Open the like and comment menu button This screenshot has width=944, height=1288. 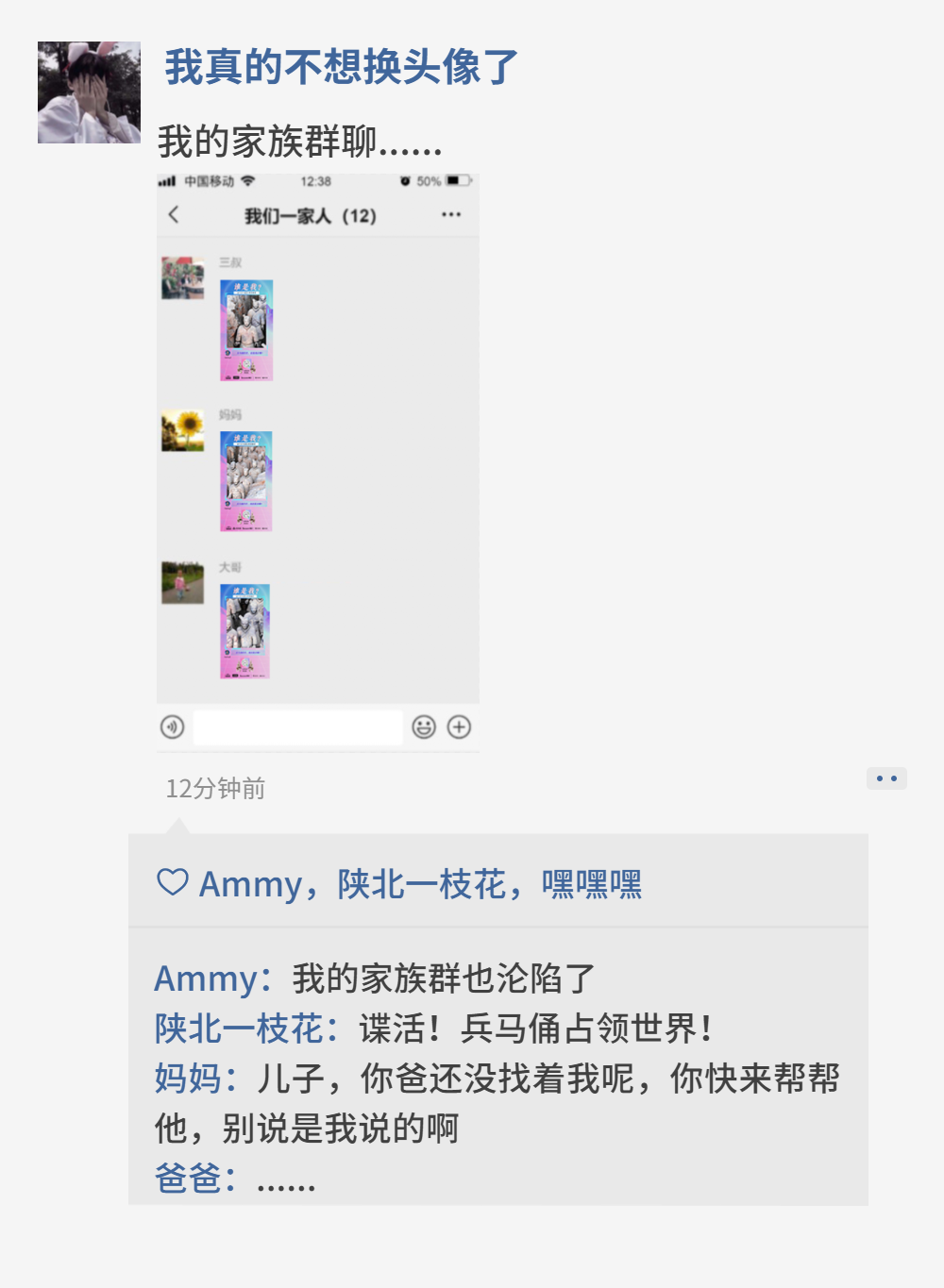885,778
